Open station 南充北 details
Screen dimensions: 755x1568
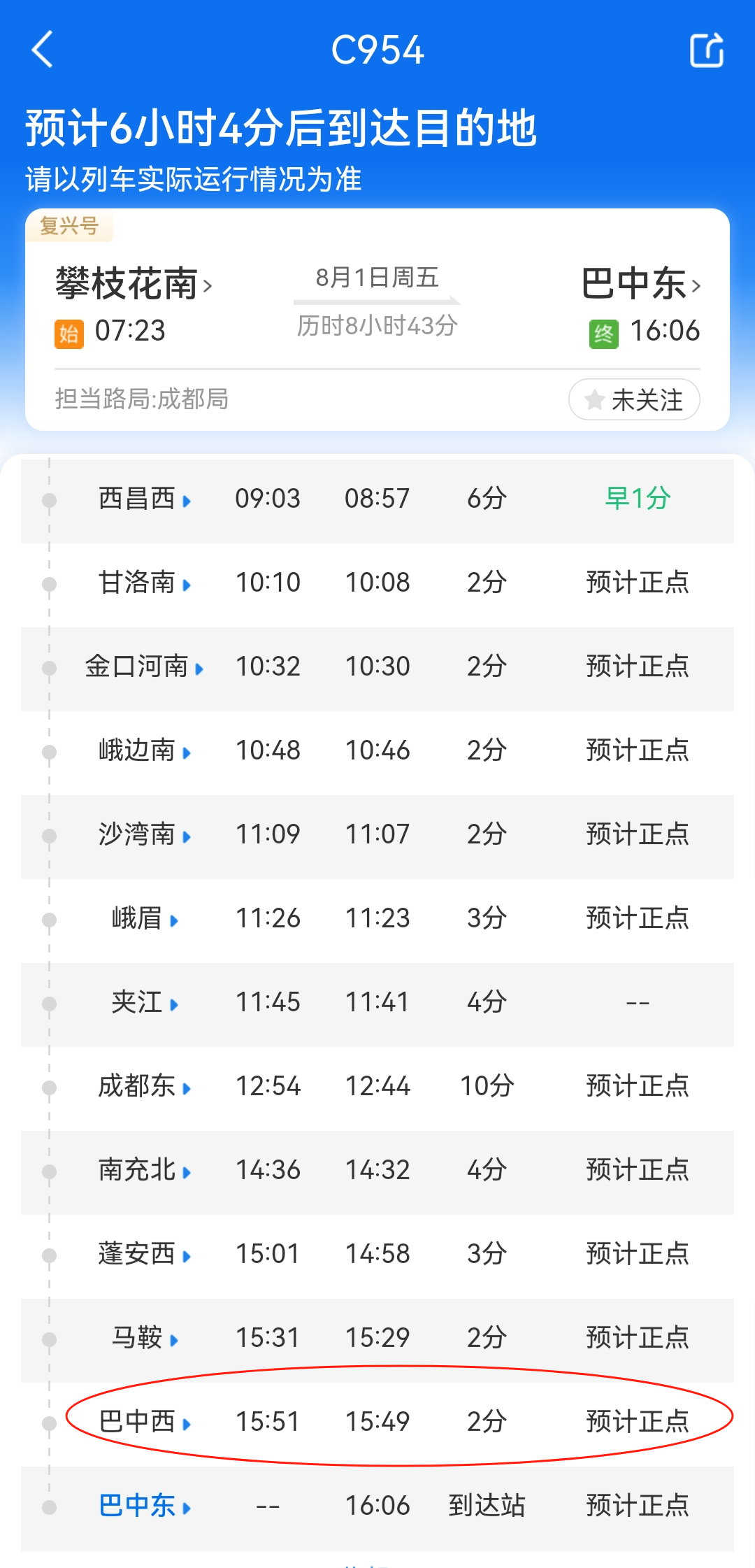(145, 1170)
